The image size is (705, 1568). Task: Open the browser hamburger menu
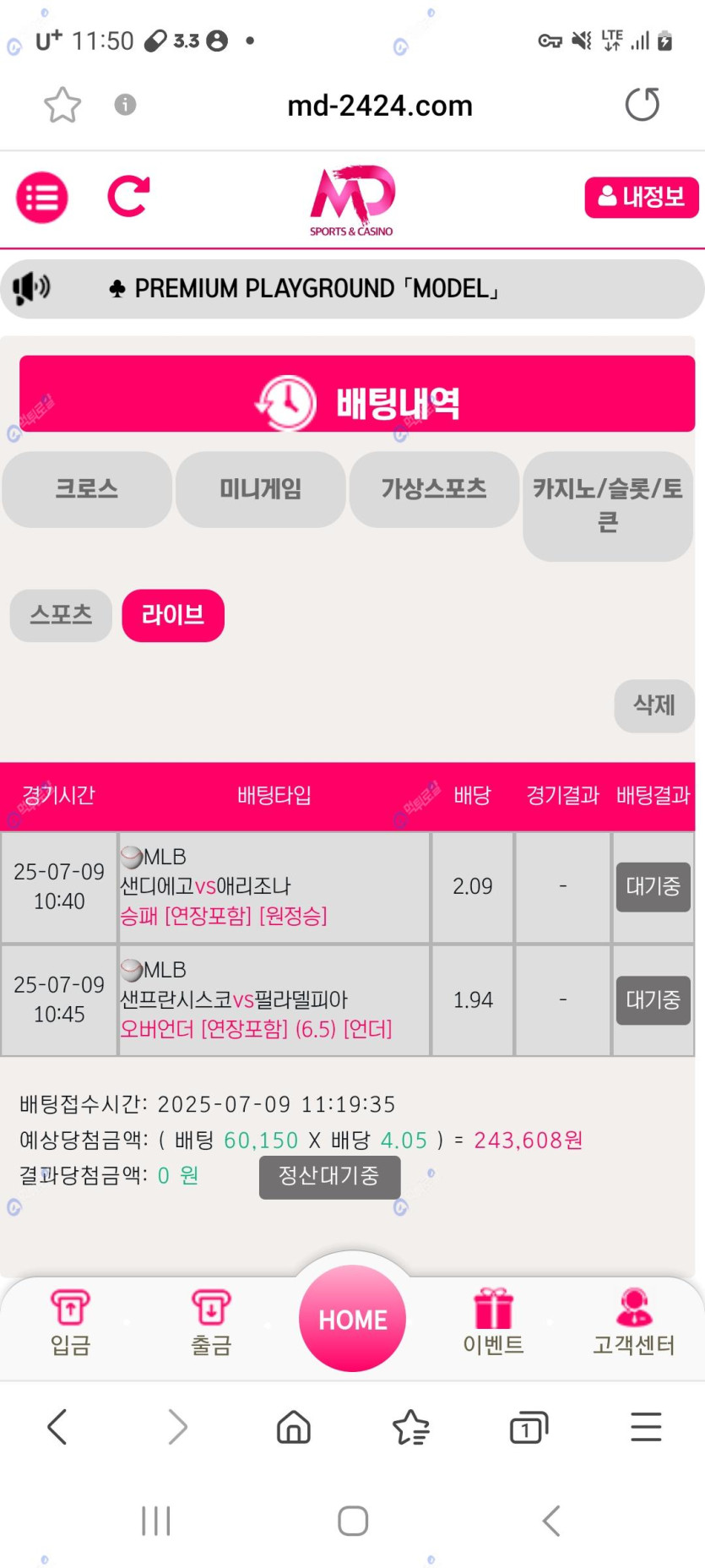646,1427
